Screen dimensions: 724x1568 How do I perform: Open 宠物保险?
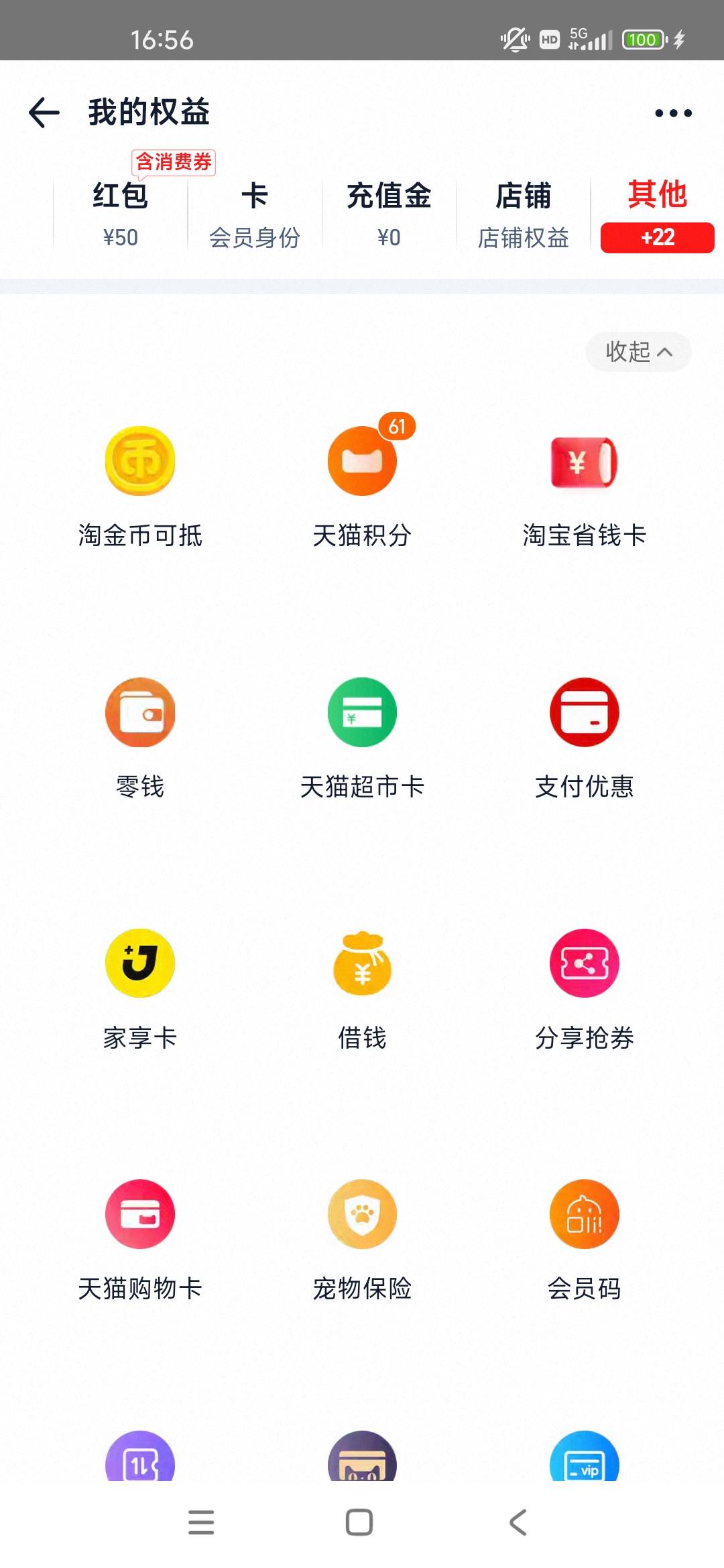click(362, 1241)
